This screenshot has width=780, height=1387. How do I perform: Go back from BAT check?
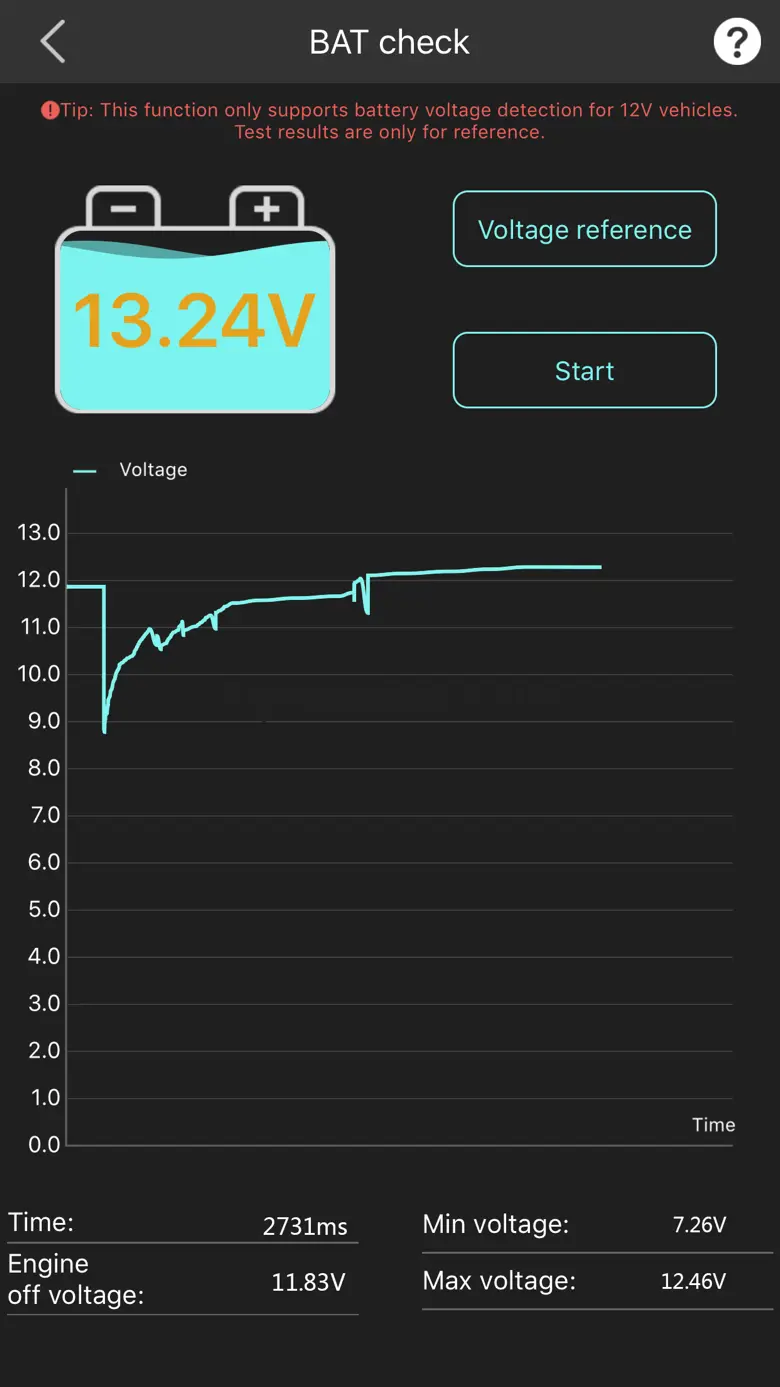pos(52,42)
